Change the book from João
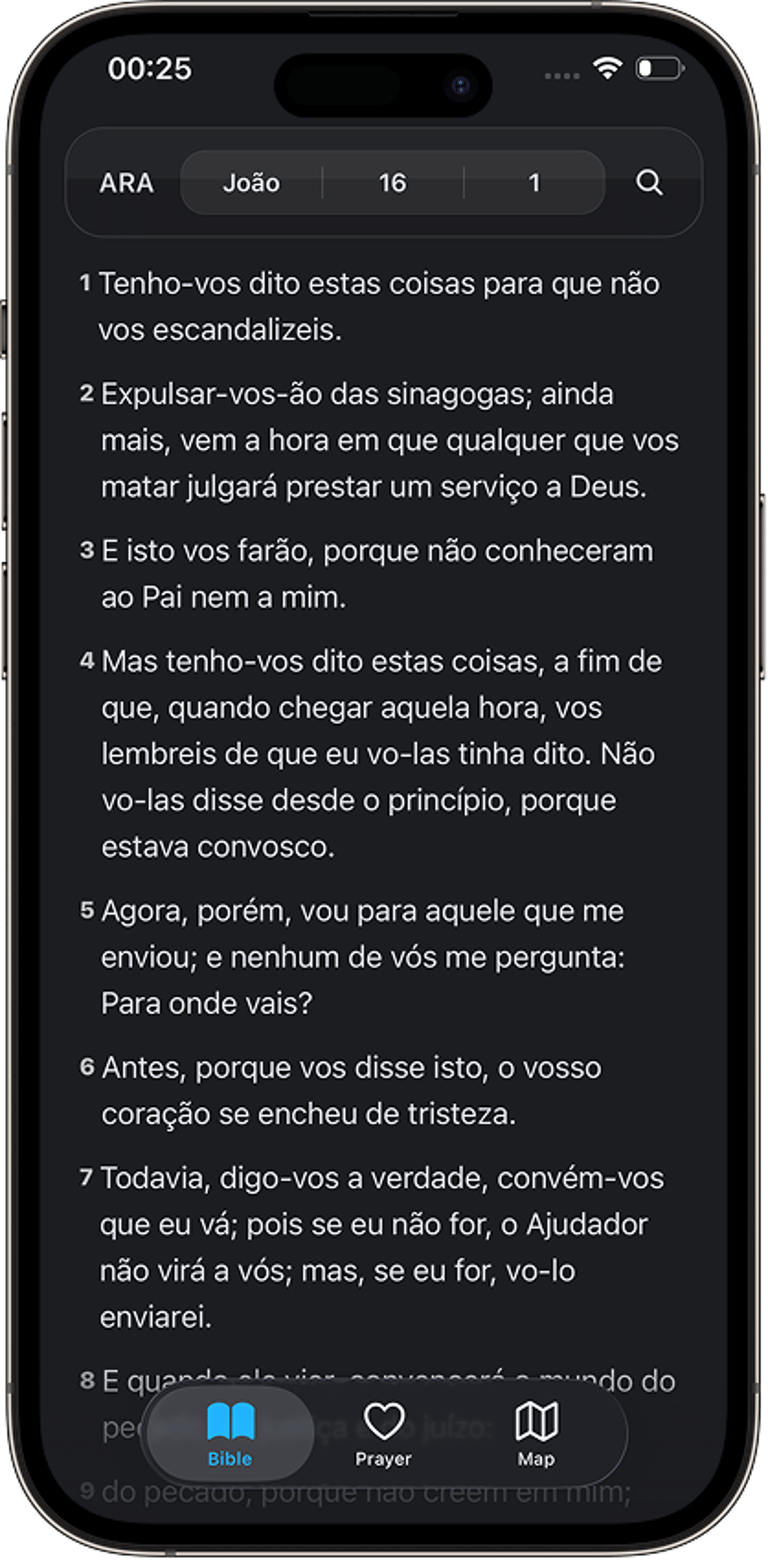 tap(251, 183)
